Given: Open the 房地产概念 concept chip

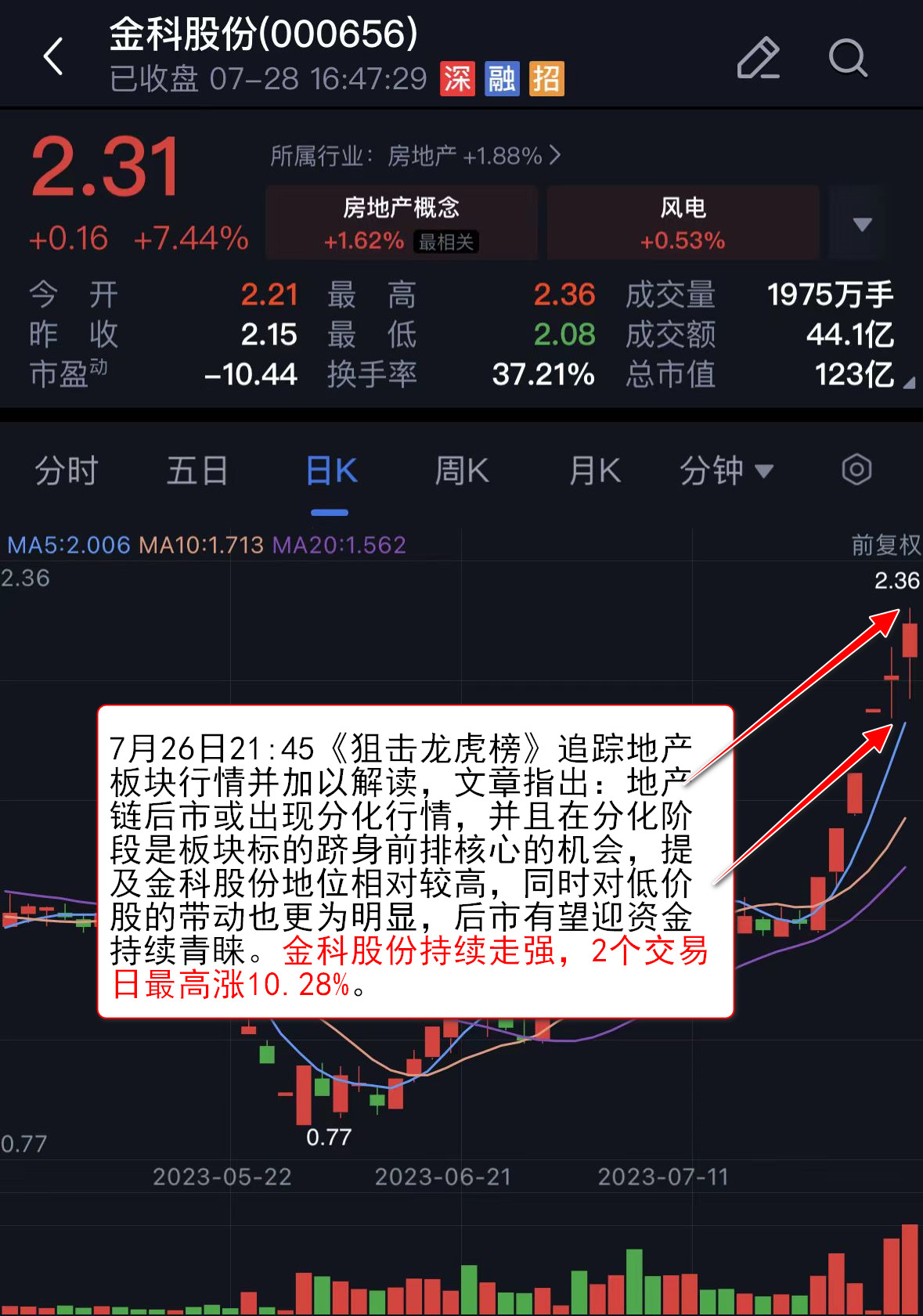Looking at the screenshot, I should coord(402,222).
